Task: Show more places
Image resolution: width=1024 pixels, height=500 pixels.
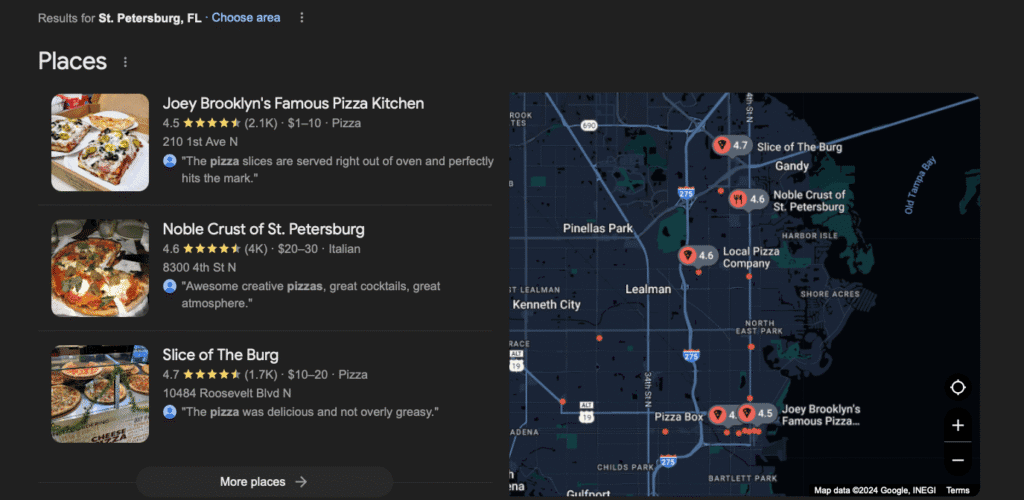Action: 264,482
